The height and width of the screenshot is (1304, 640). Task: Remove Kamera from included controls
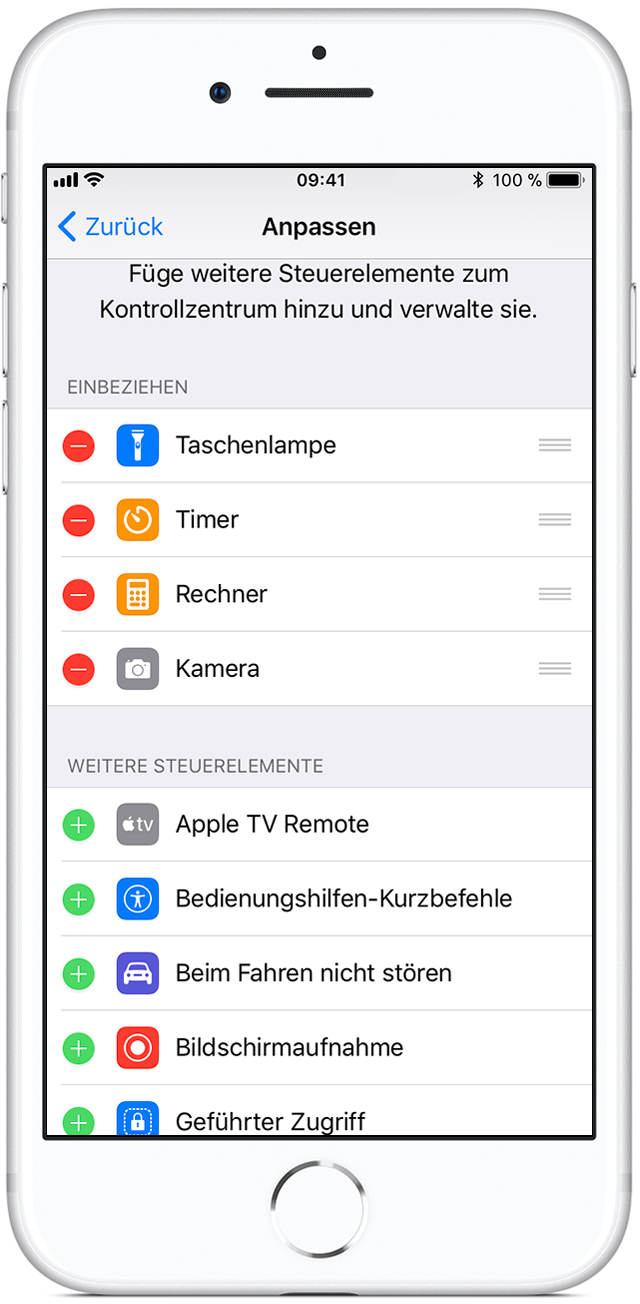point(79,669)
